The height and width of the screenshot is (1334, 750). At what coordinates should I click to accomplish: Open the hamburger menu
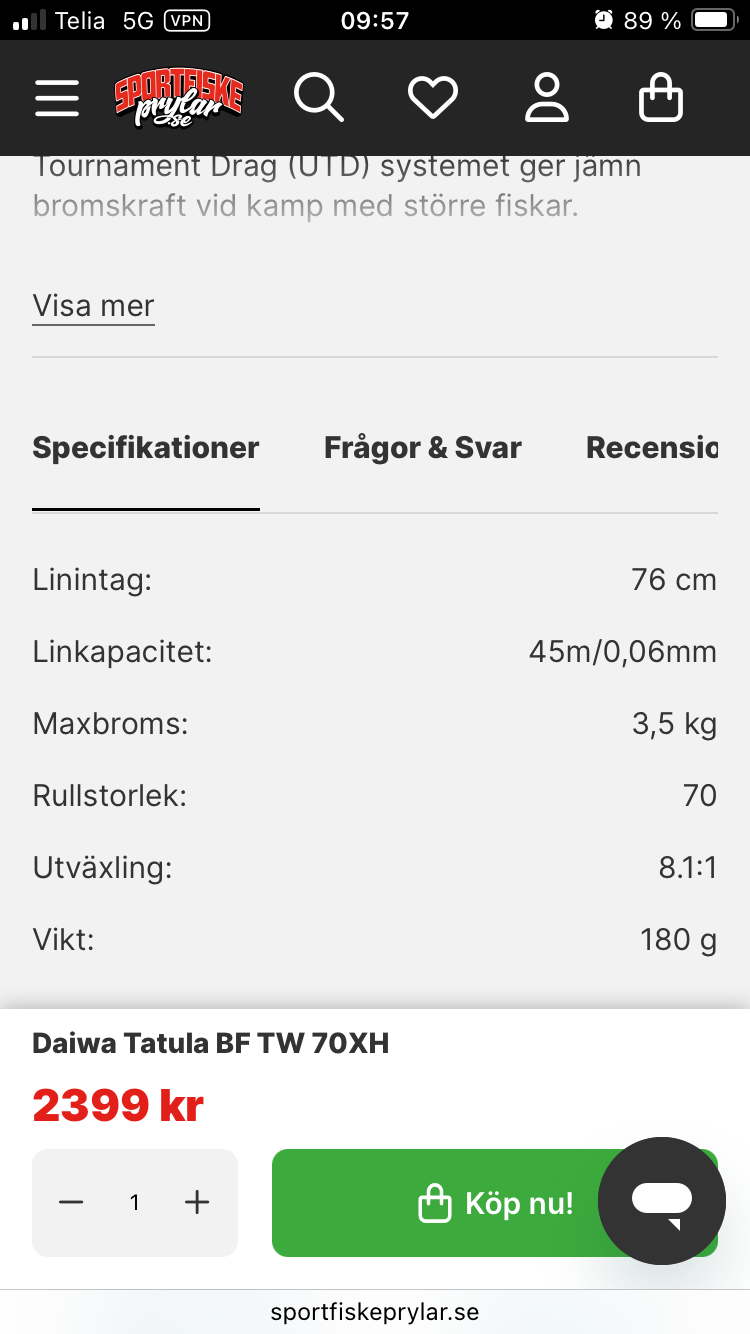57,98
